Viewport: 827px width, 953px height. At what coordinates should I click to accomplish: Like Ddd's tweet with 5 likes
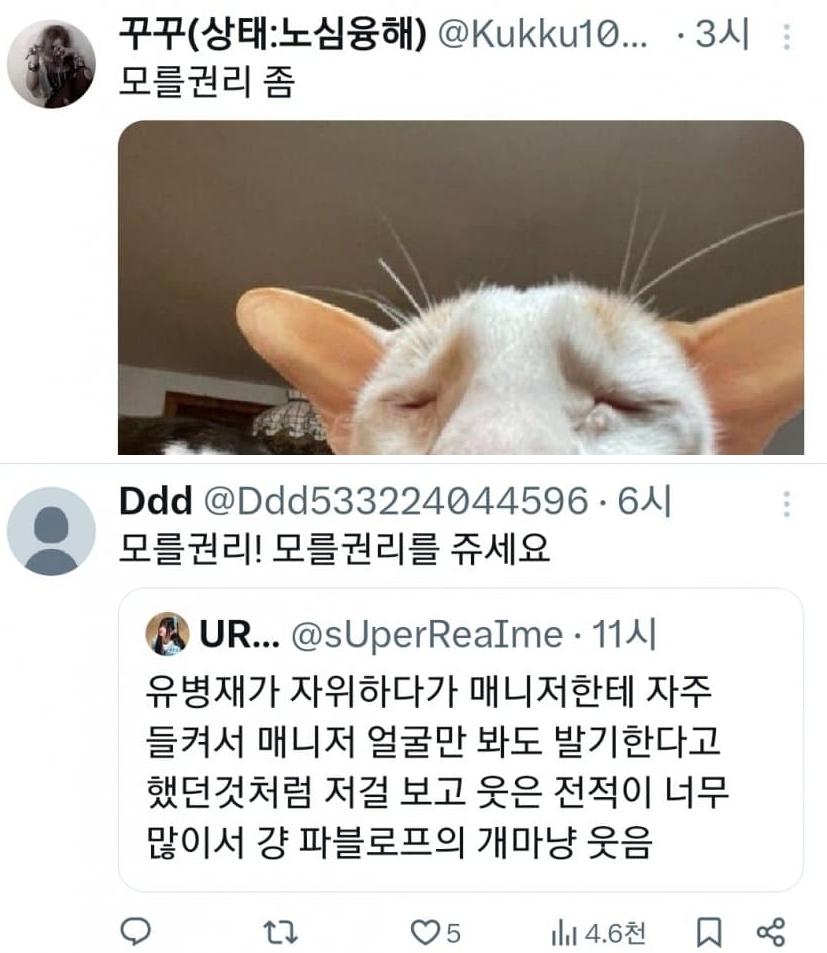(428, 932)
